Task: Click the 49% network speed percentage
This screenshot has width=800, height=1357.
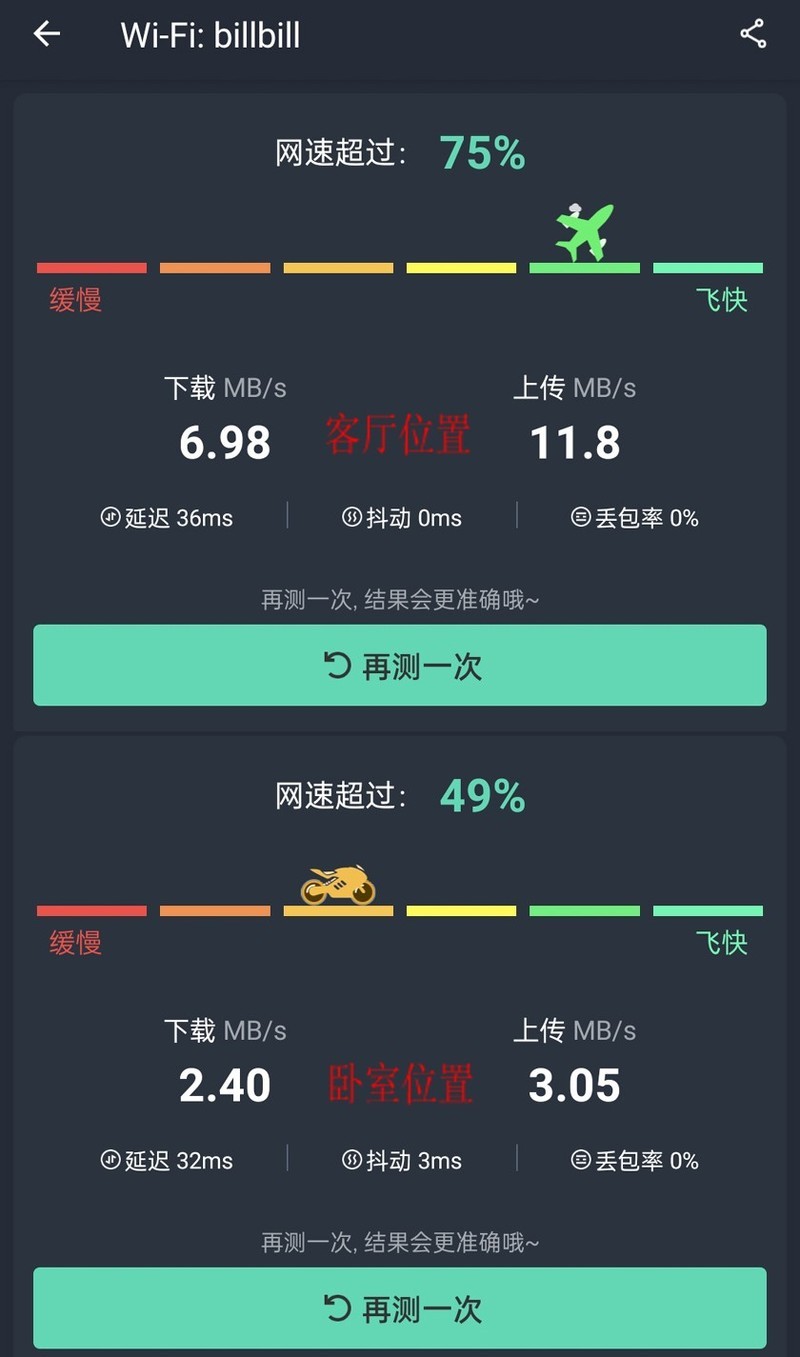Action: click(x=482, y=796)
